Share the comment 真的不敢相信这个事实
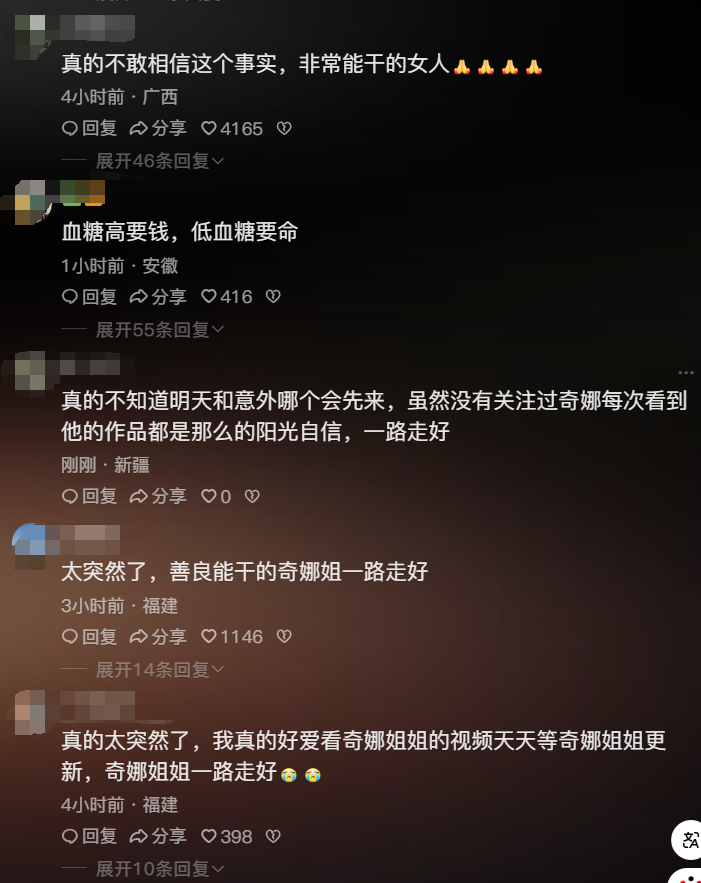 [x=158, y=129]
